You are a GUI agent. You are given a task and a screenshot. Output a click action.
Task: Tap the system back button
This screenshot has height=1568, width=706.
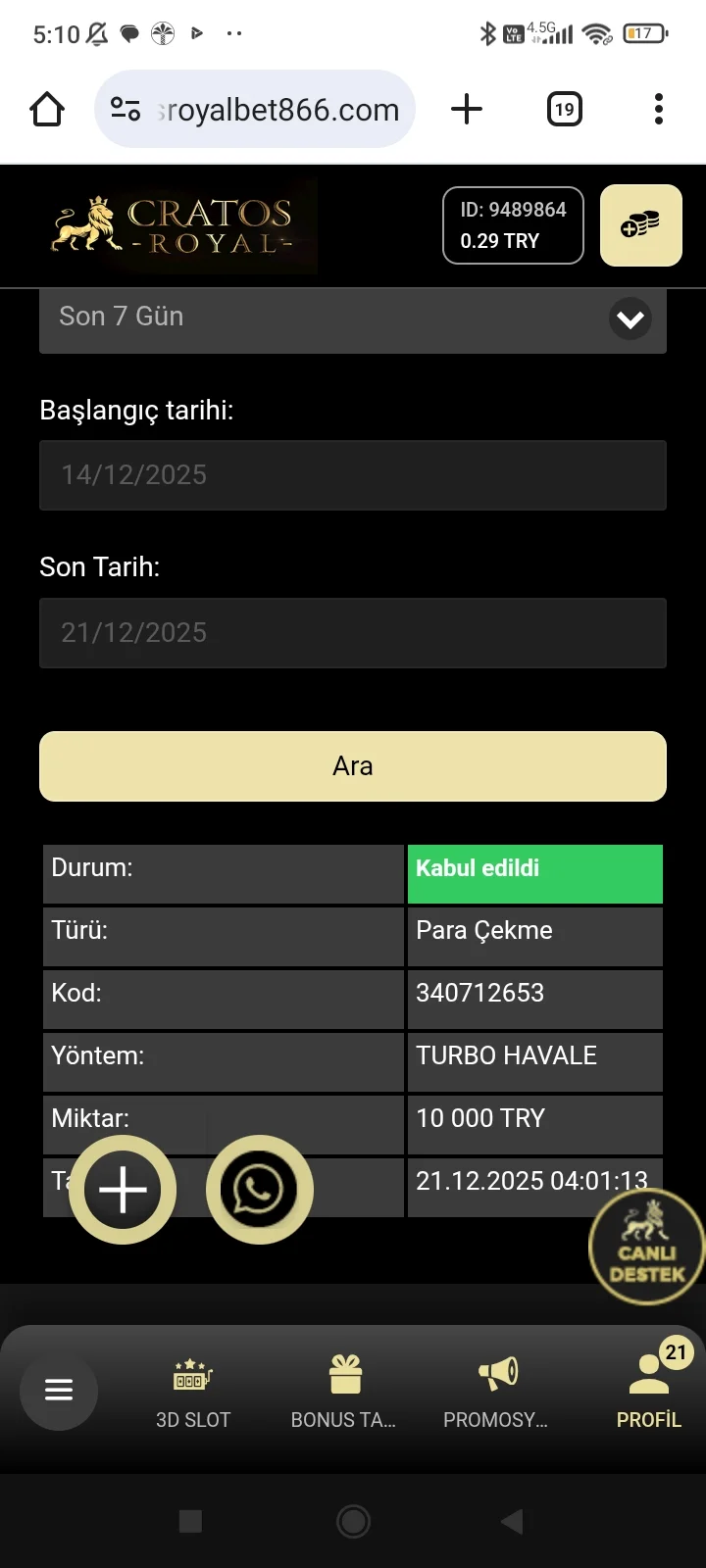click(511, 1521)
